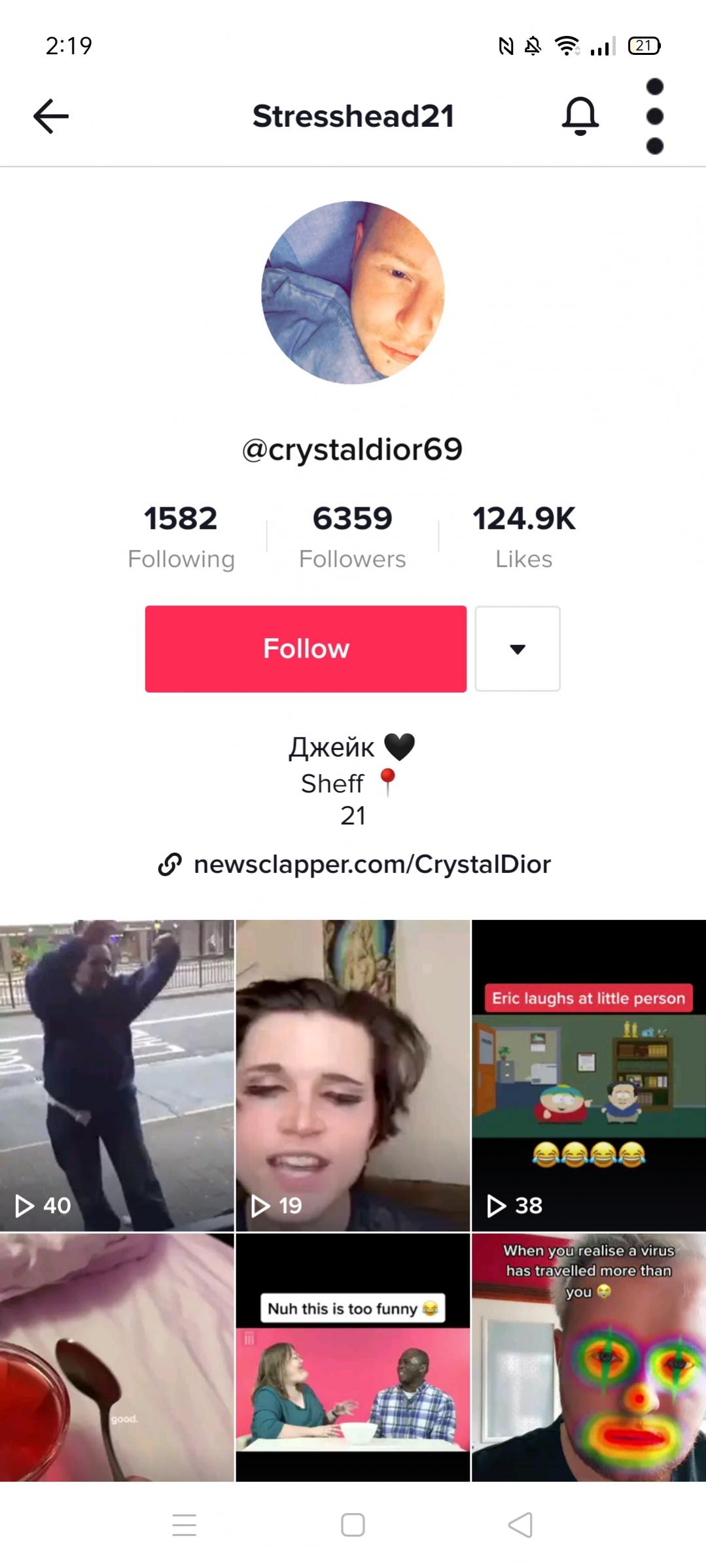Go to the home screen via the system home button
The width and height of the screenshot is (706, 1568).
(353, 1525)
